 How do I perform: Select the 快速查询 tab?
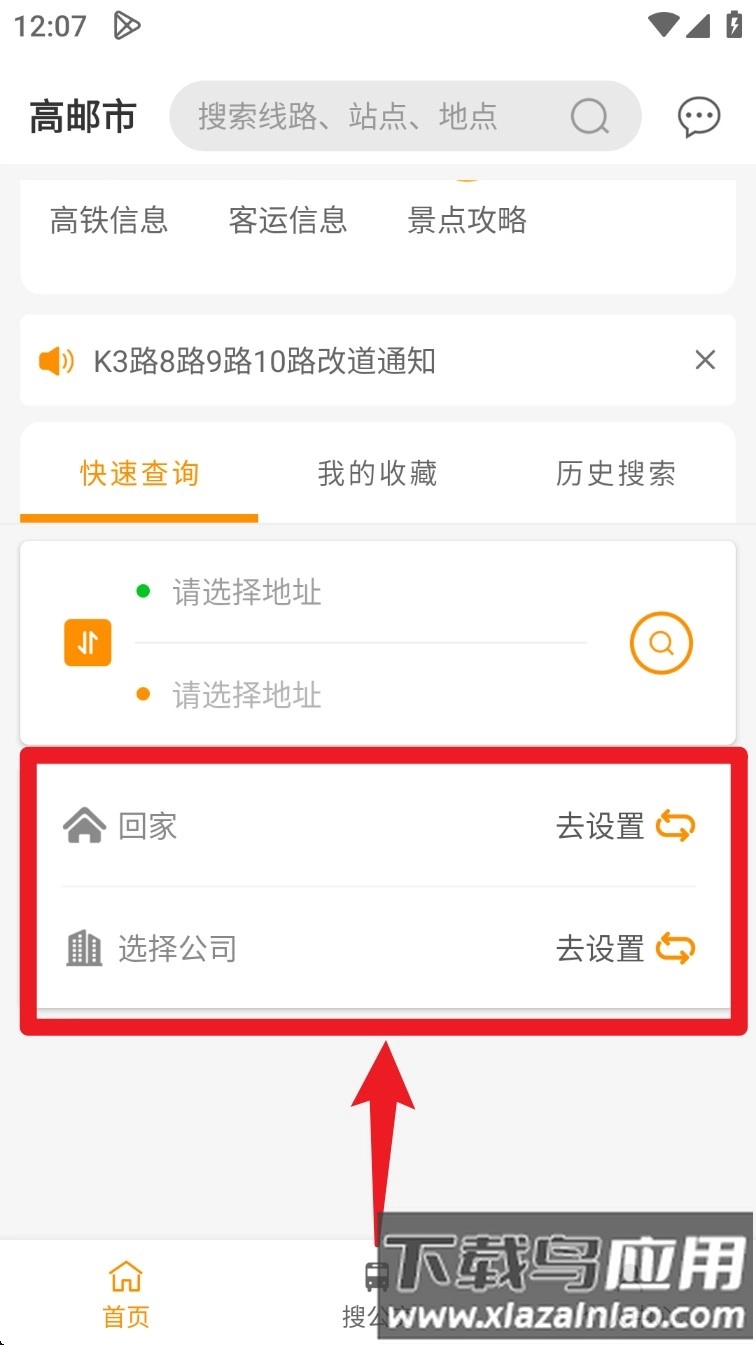click(x=139, y=473)
